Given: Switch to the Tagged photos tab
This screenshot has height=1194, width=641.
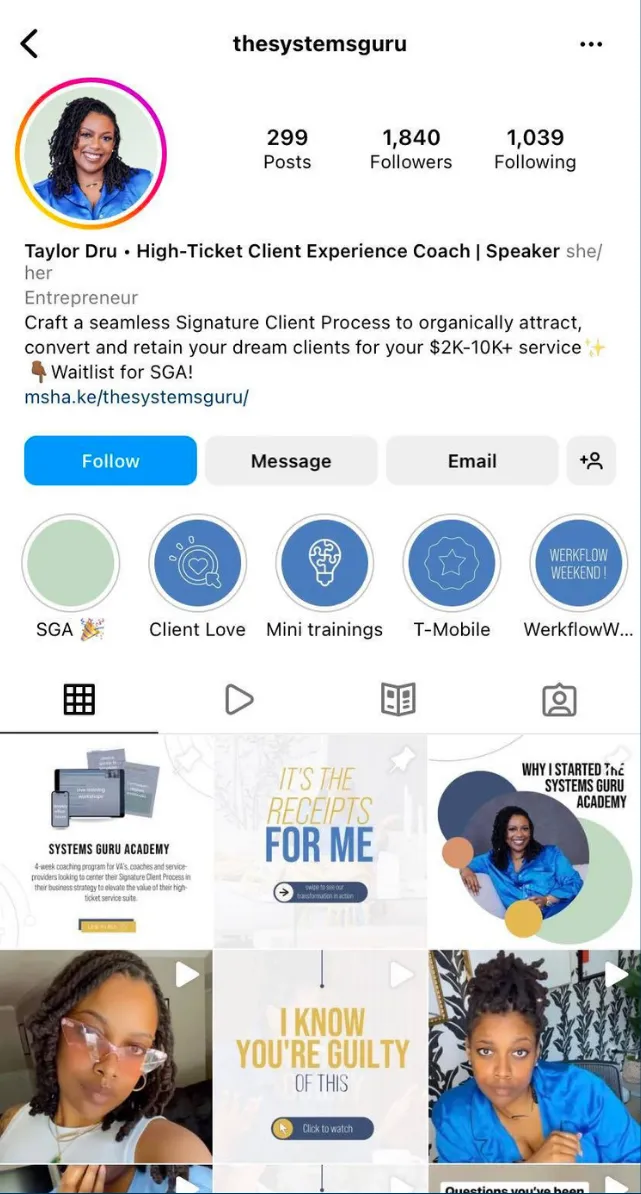Looking at the screenshot, I should (559, 699).
